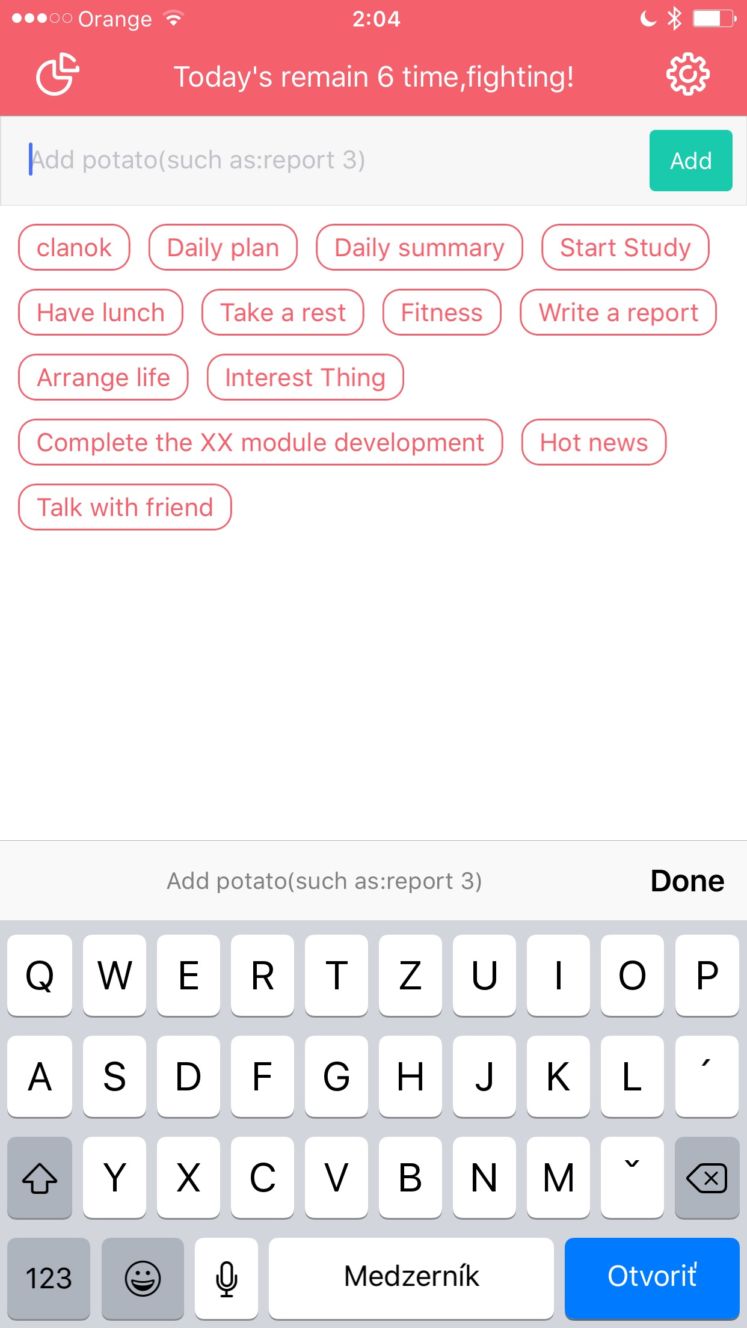Choose the Daily plan chip
Image resolution: width=747 pixels, height=1328 pixels.
[223, 248]
